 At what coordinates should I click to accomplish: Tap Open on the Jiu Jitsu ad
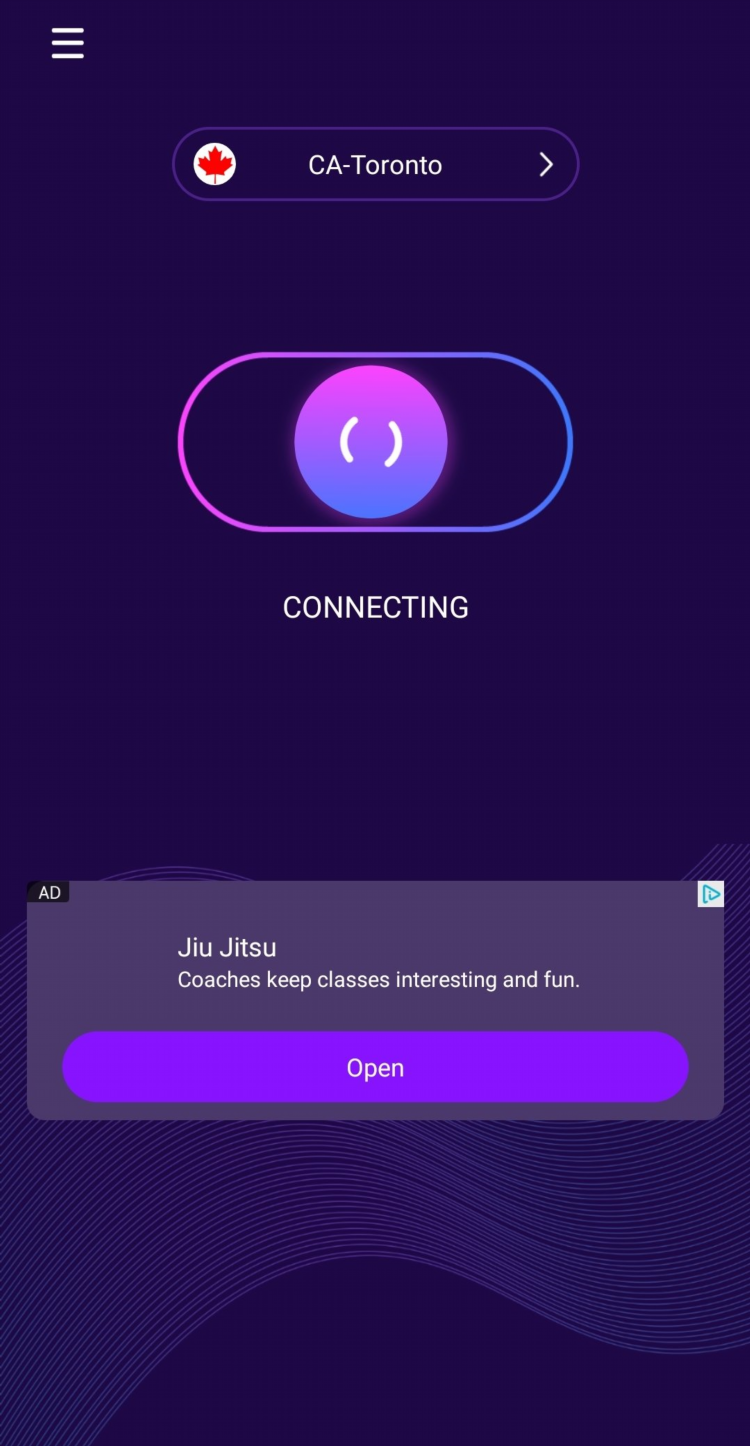pos(375,1067)
